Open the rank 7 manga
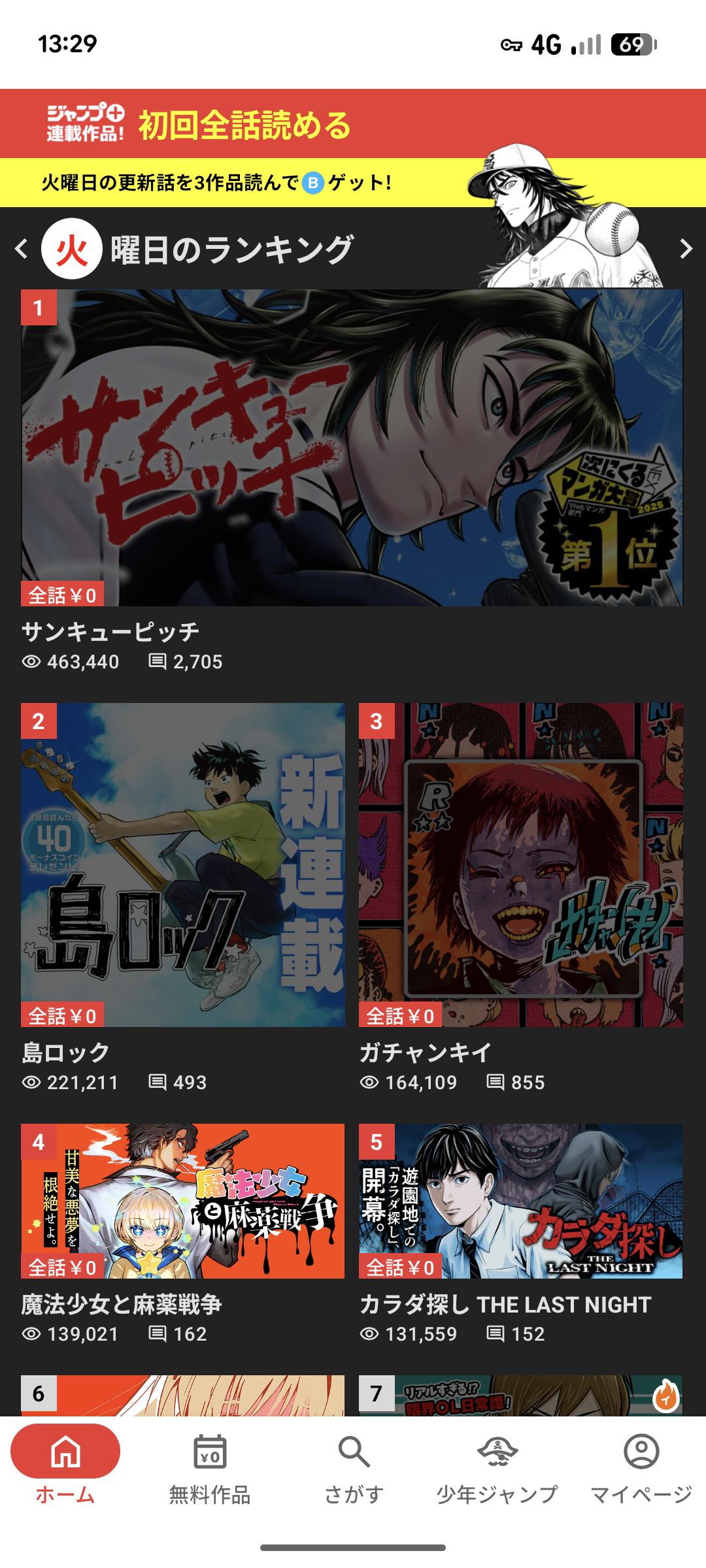 pos(520,1396)
